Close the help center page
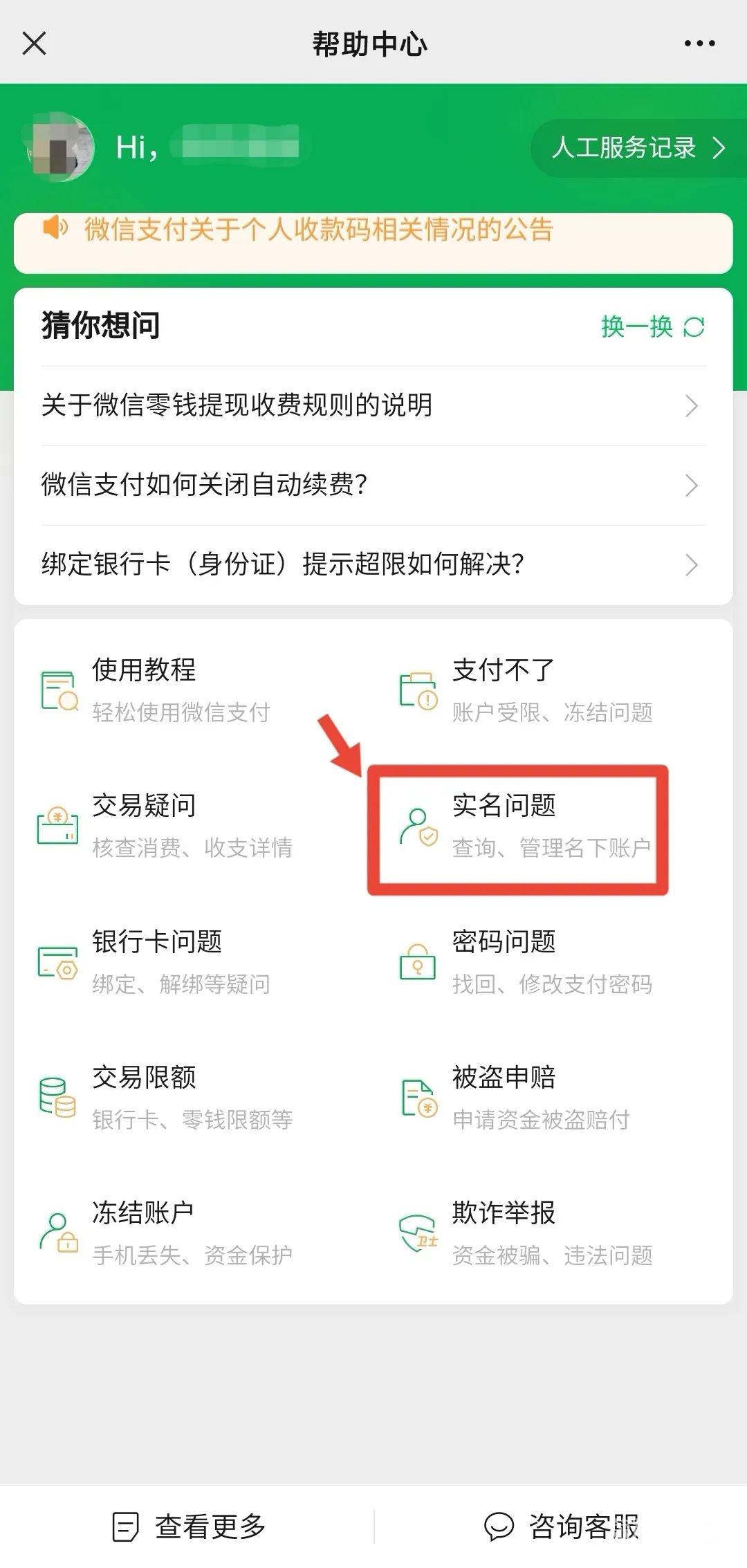 (34, 43)
